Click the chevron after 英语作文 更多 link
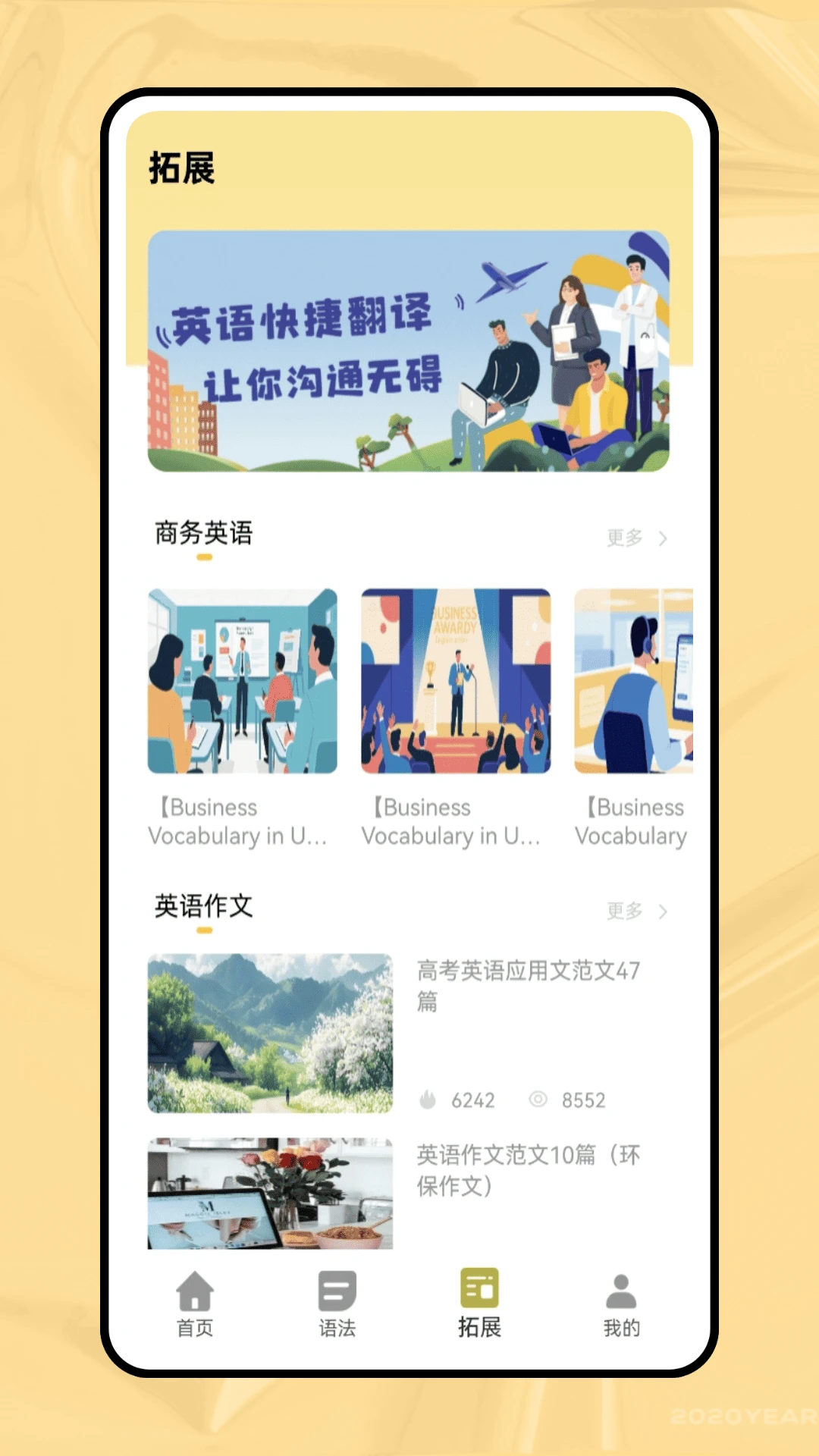 pyautogui.click(x=663, y=912)
